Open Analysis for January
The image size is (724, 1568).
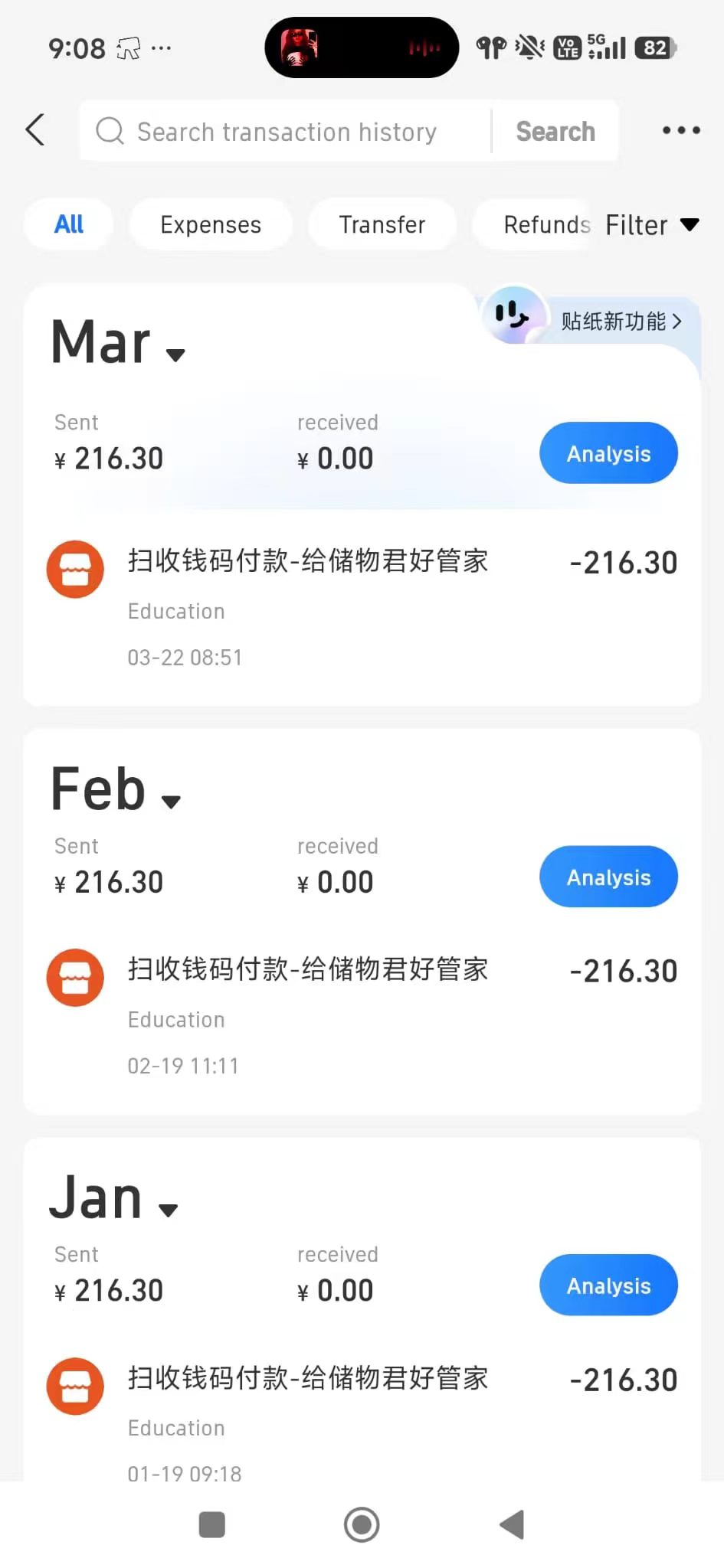[x=608, y=1285]
